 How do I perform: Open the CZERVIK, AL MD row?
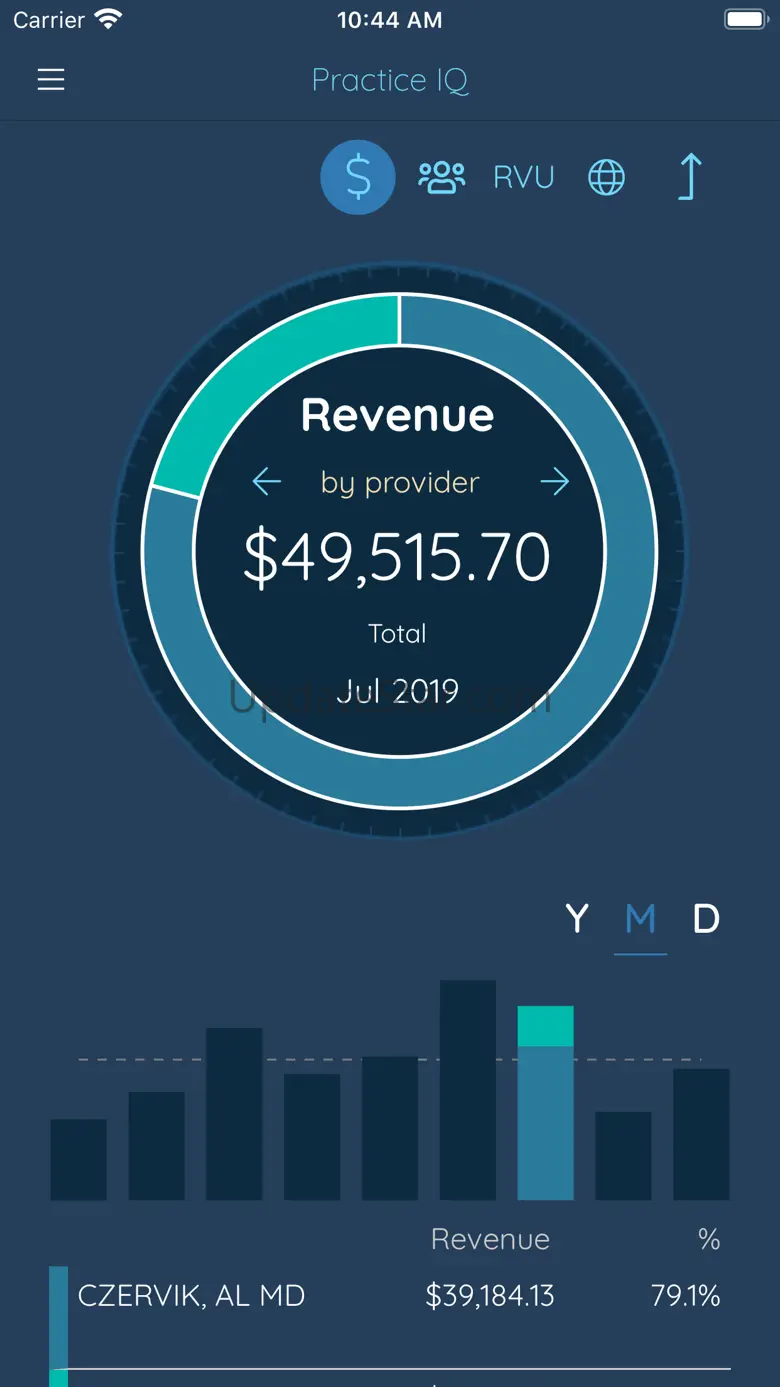(390, 1296)
